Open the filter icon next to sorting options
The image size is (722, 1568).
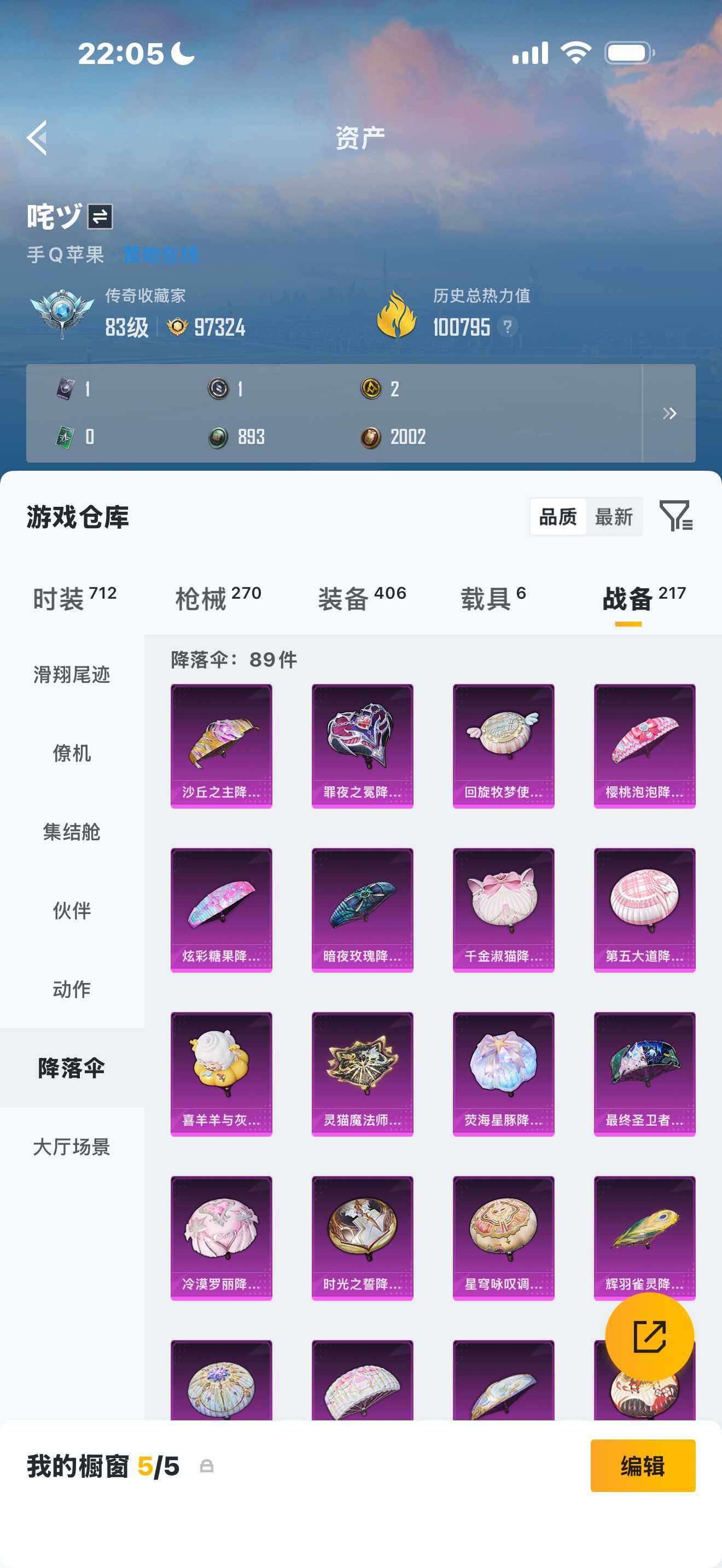[x=678, y=517]
